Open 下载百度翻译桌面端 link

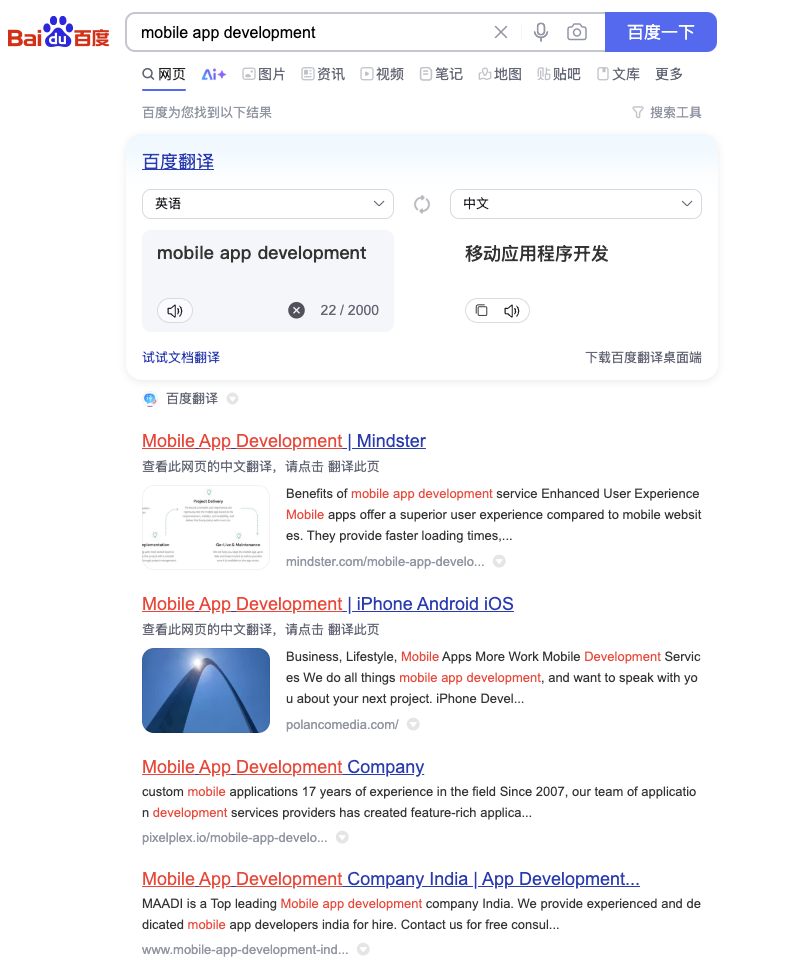[x=643, y=357]
